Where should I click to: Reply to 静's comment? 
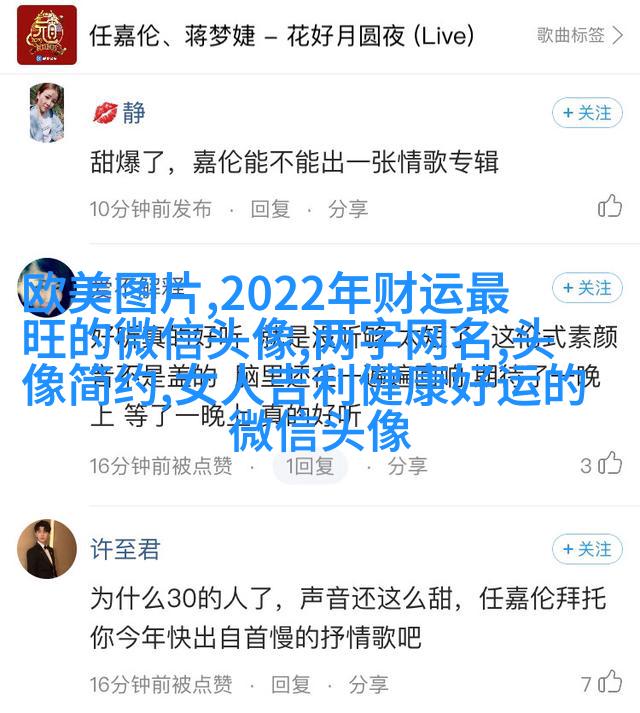[270, 209]
